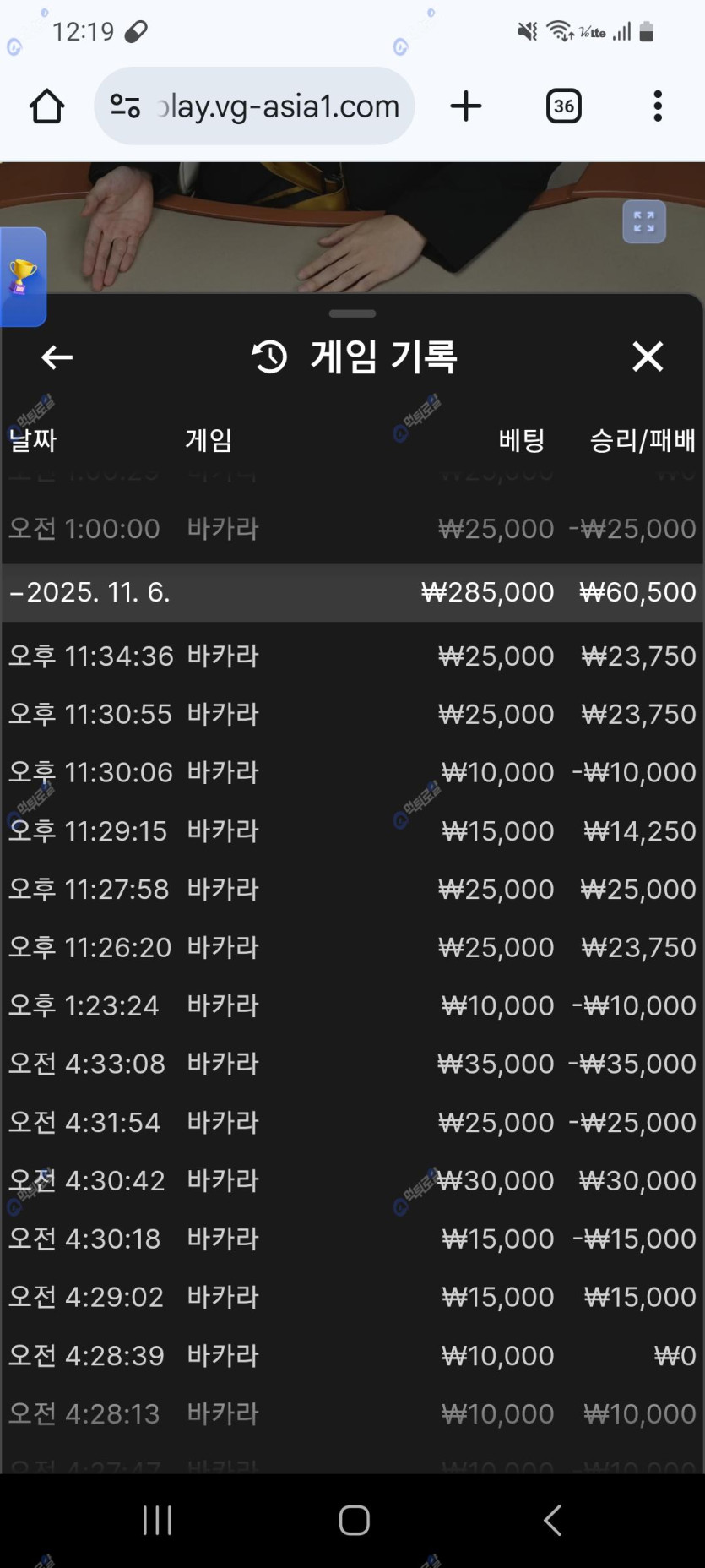Go to the browser home page
This screenshot has height=1568, width=705.
click(47, 106)
